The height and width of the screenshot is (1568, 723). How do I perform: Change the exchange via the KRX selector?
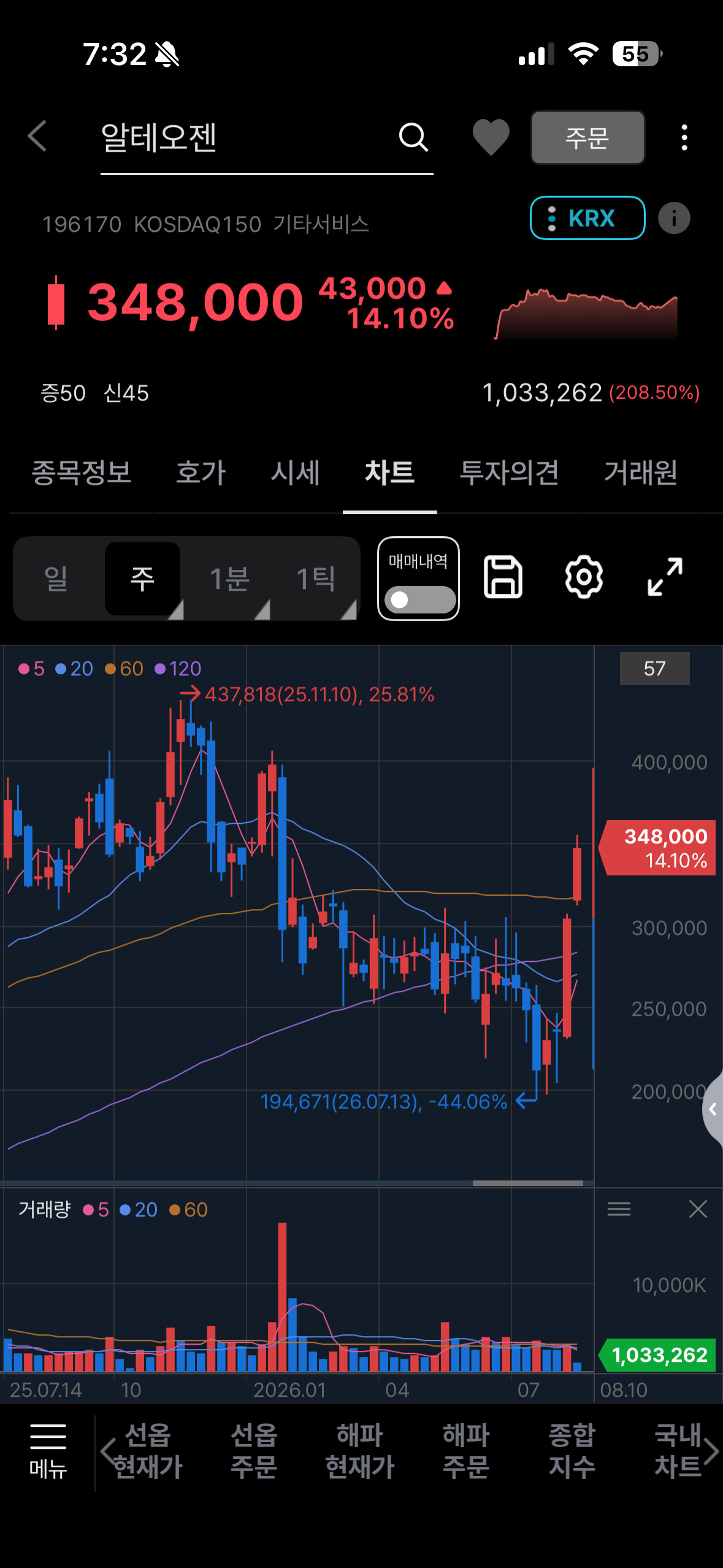(x=587, y=218)
